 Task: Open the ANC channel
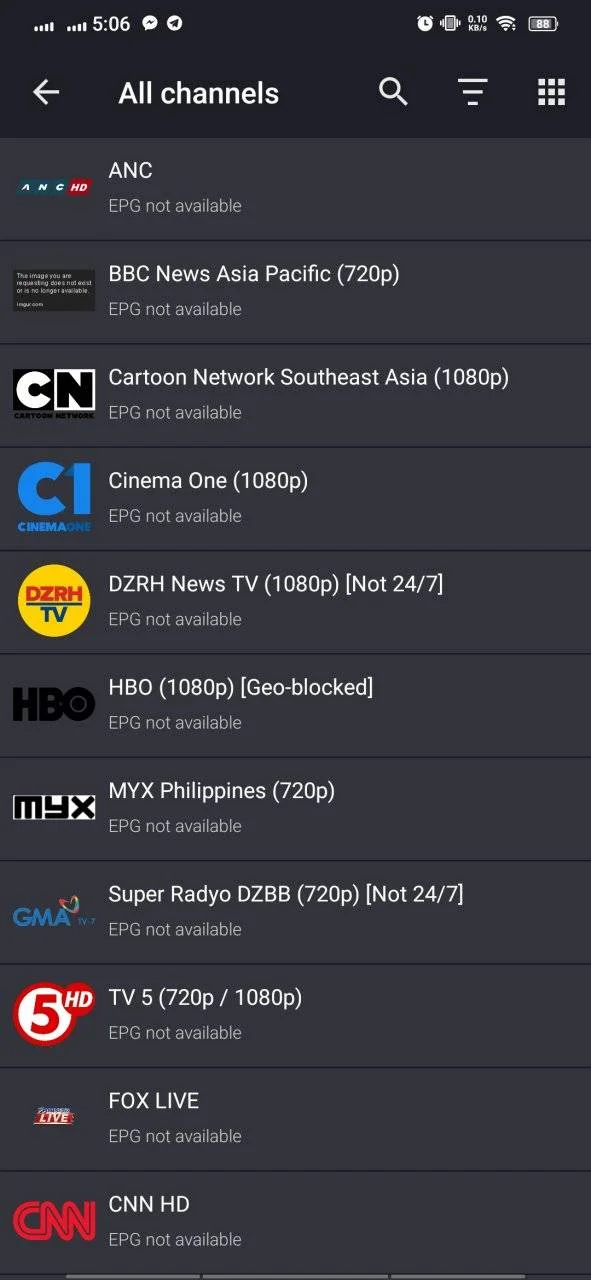295,188
